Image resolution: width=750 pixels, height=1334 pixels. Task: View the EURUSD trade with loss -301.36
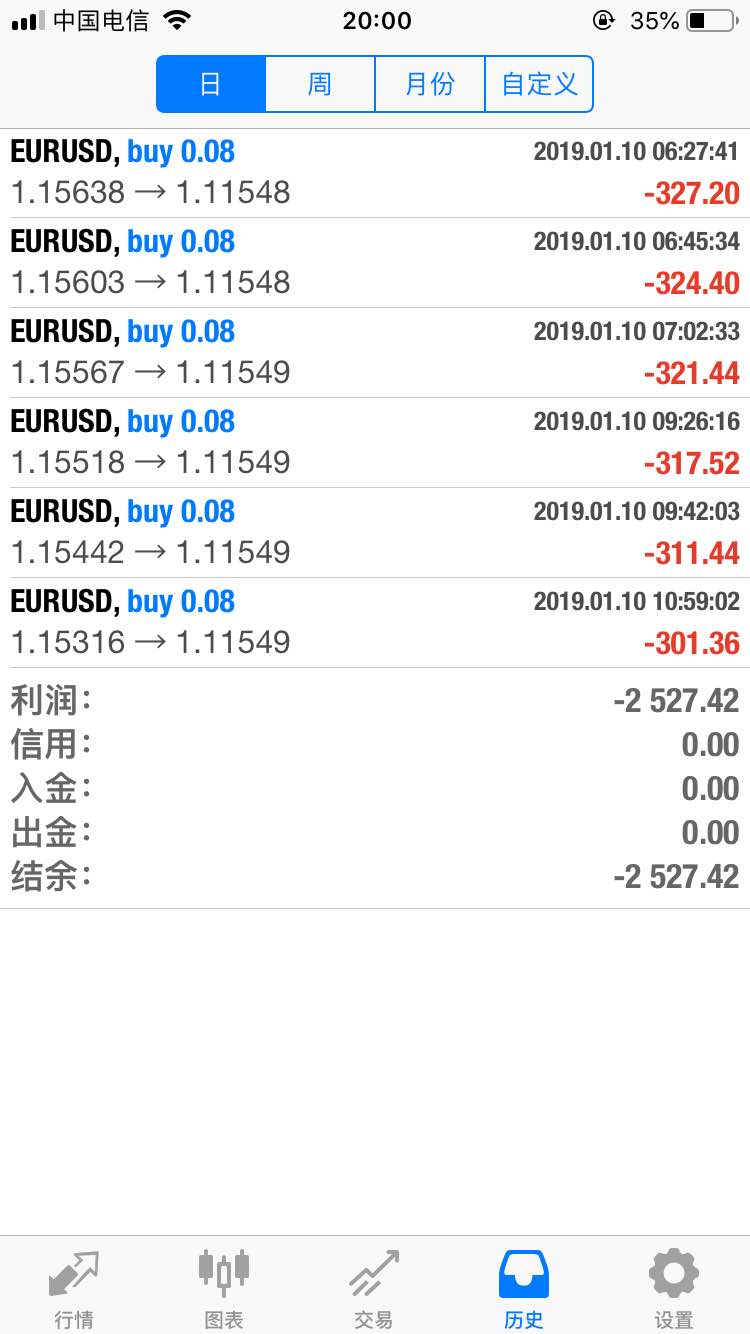point(375,623)
